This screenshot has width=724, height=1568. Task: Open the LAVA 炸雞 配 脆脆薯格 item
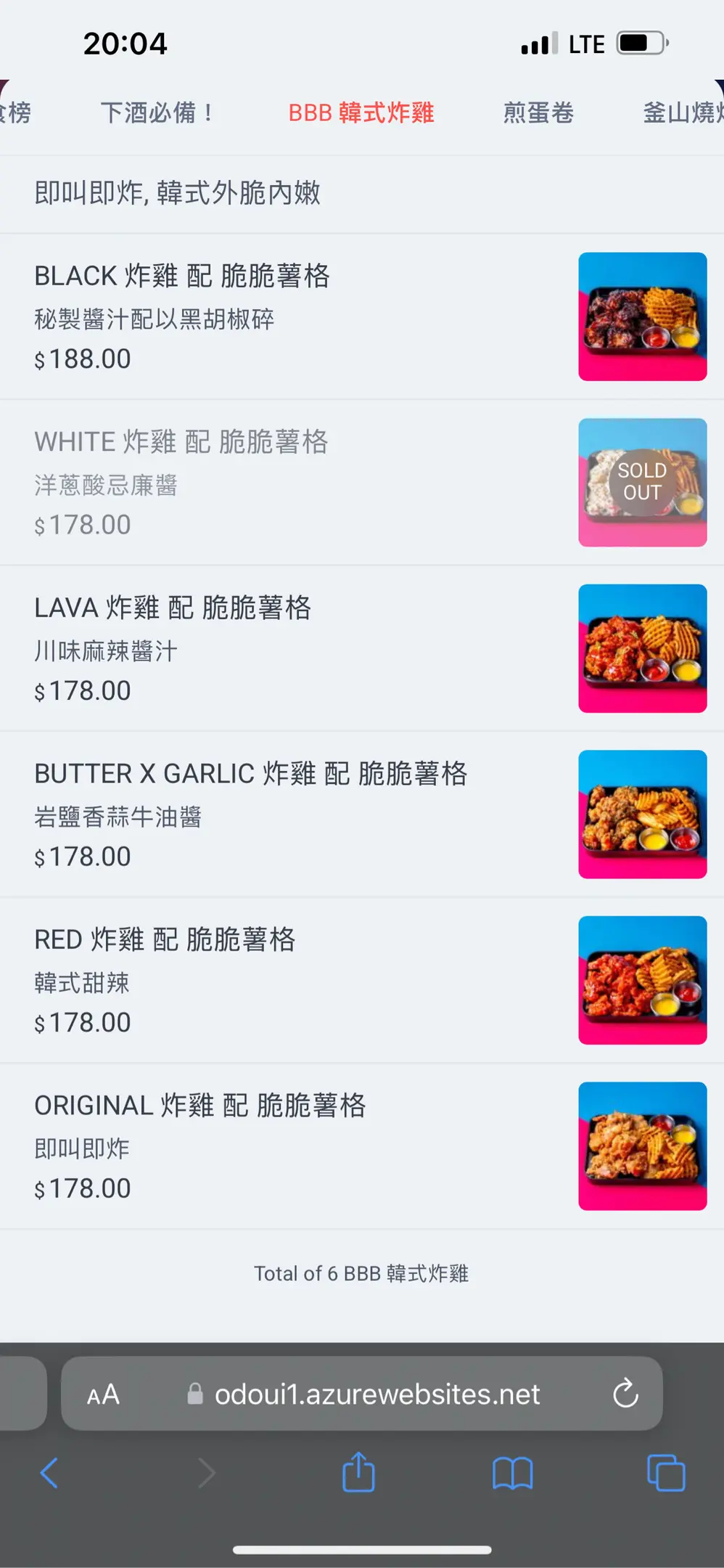point(362,648)
